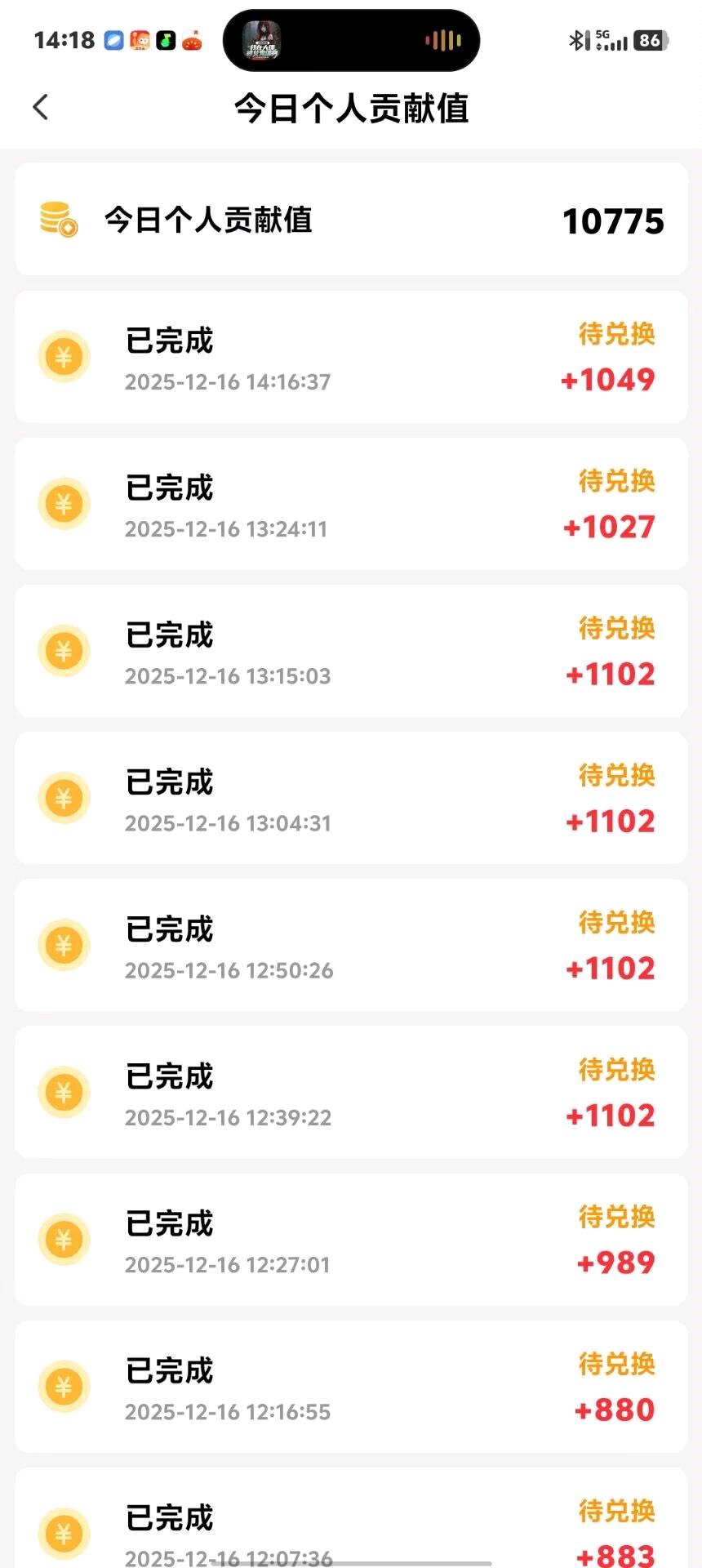Image resolution: width=702 pixels, height=1568 pixels.
Task: Tap the +880 amount on the 12:16:55 record
Action: pos(614,1410)
